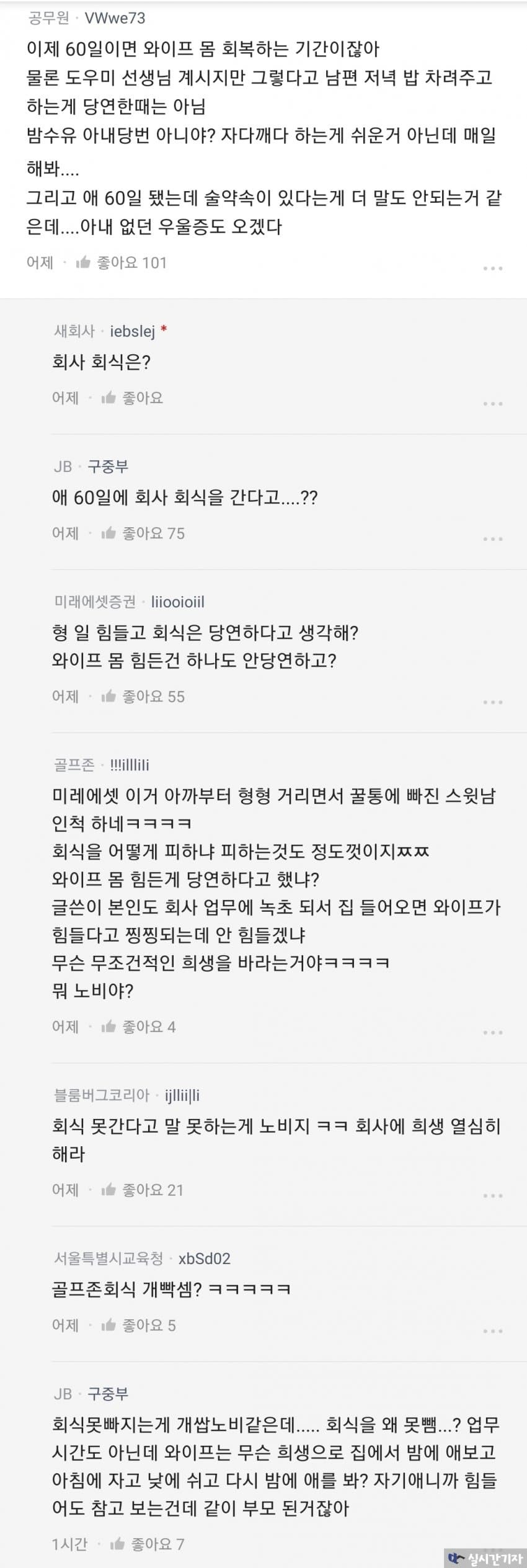Like VWwe73's comment with 101 likes

click(x=84, y=263)
